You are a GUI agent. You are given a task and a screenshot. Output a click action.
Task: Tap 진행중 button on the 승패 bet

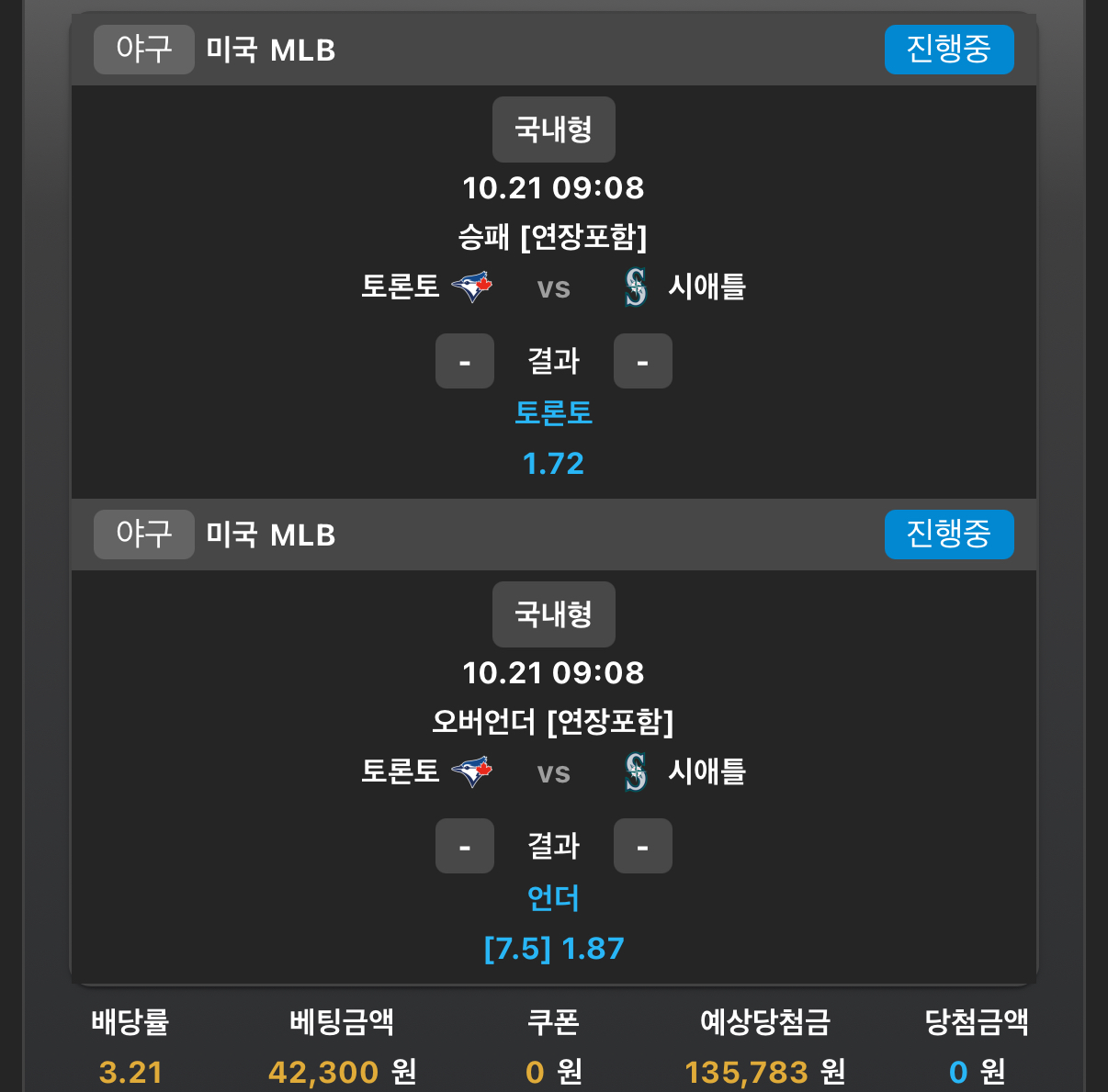pyautogui.click(x=949, y=49)
